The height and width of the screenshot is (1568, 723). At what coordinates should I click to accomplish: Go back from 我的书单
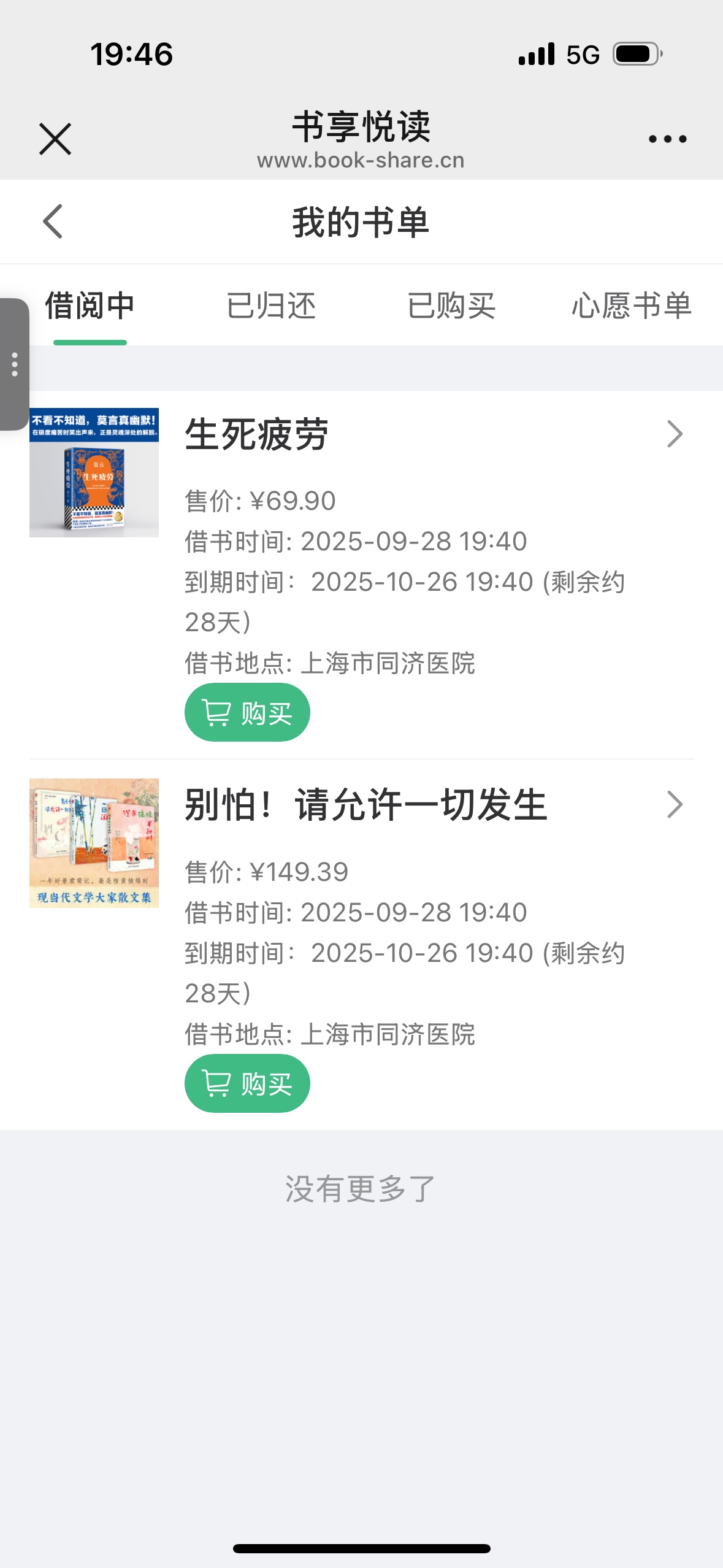tap(53, 221)
